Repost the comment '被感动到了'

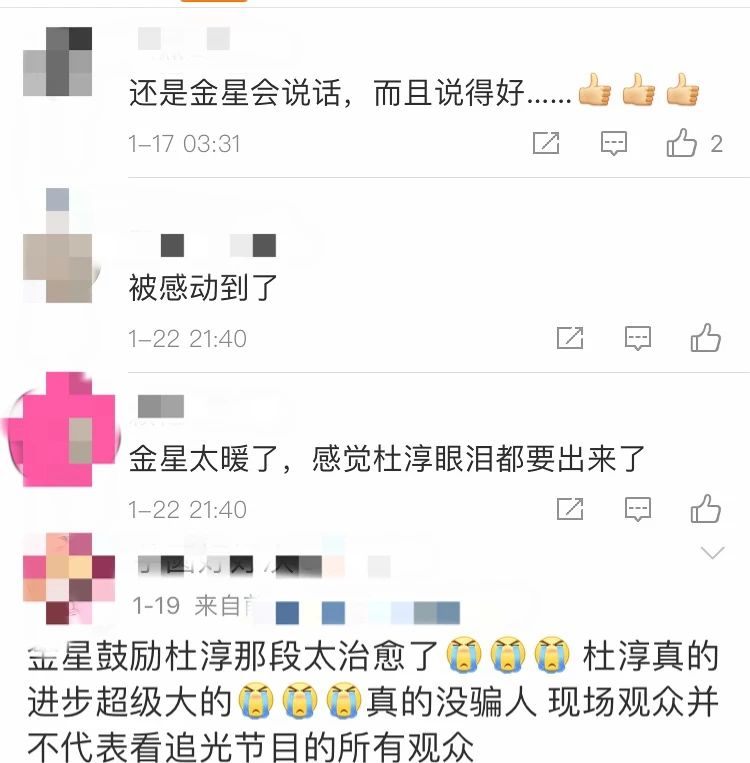tap(569, 338)
